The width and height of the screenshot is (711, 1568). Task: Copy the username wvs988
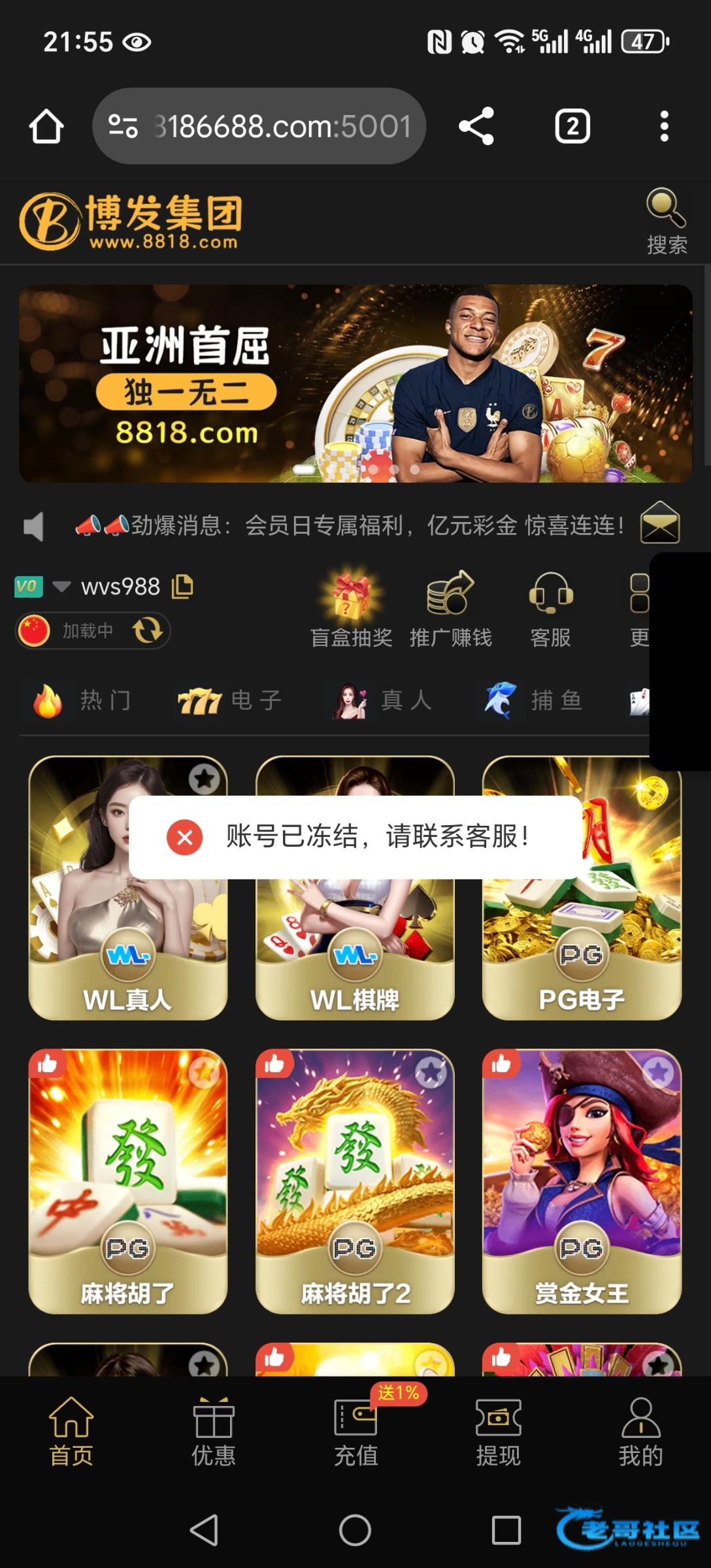click(182, 586)
